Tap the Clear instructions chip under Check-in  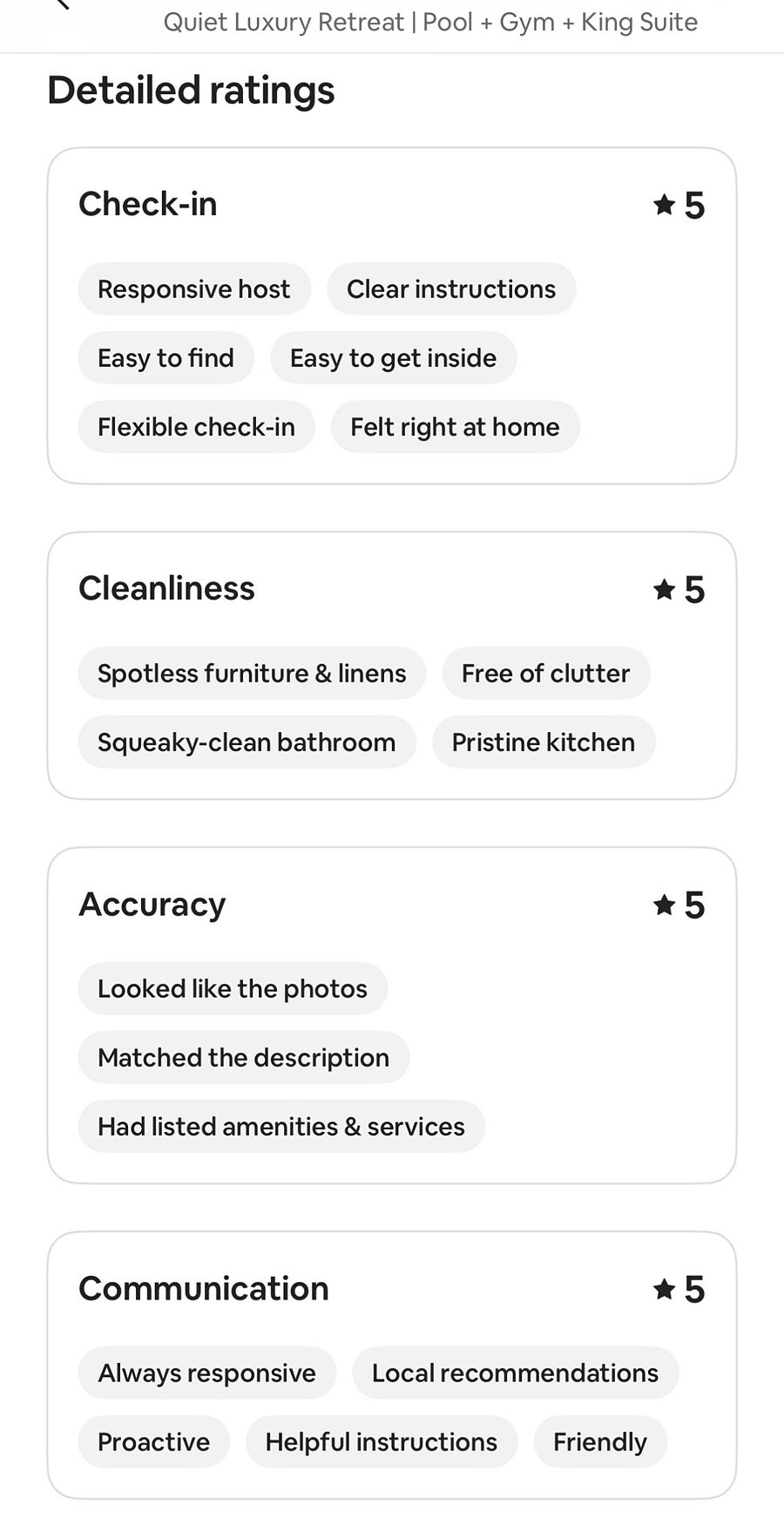tap(451, 288)
